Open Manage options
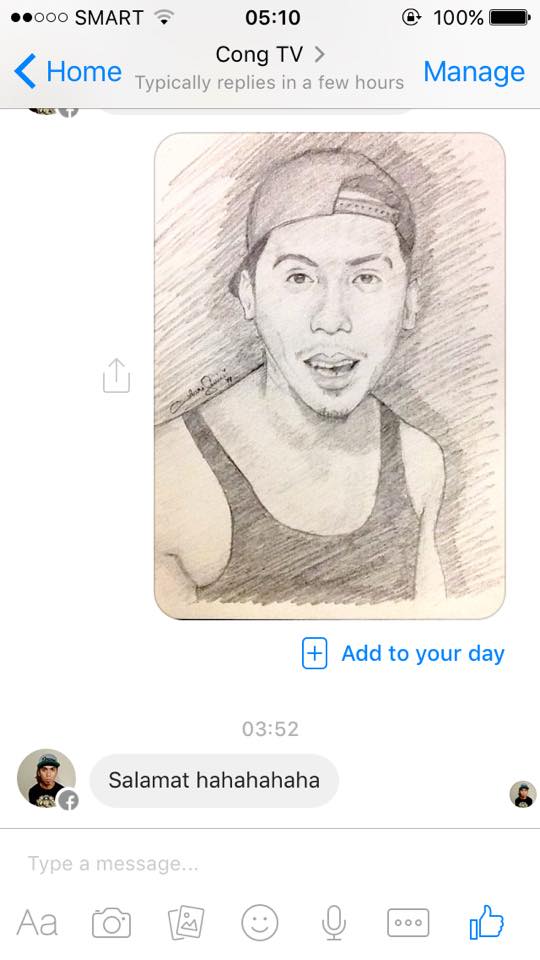 (474, 72)
